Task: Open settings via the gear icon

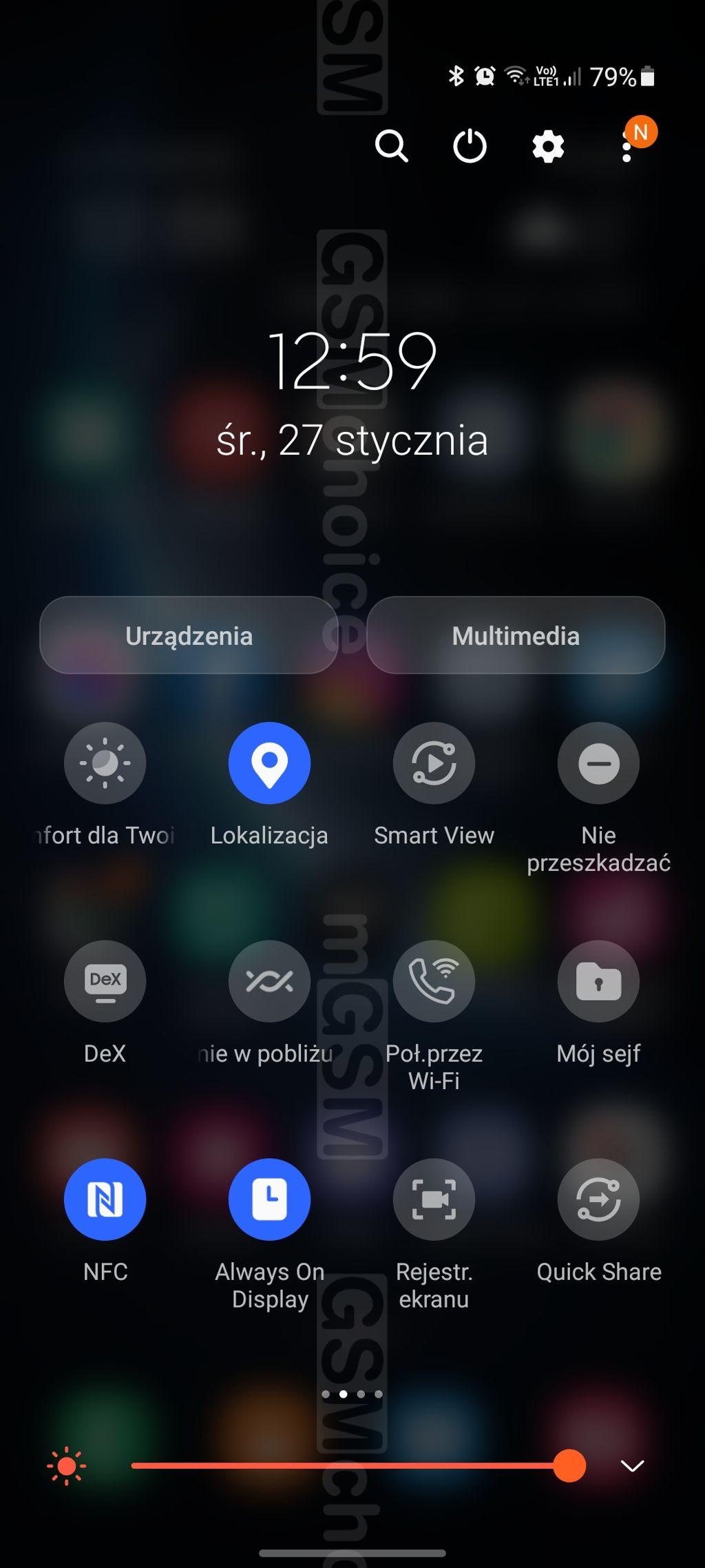Action: (548, 146)
